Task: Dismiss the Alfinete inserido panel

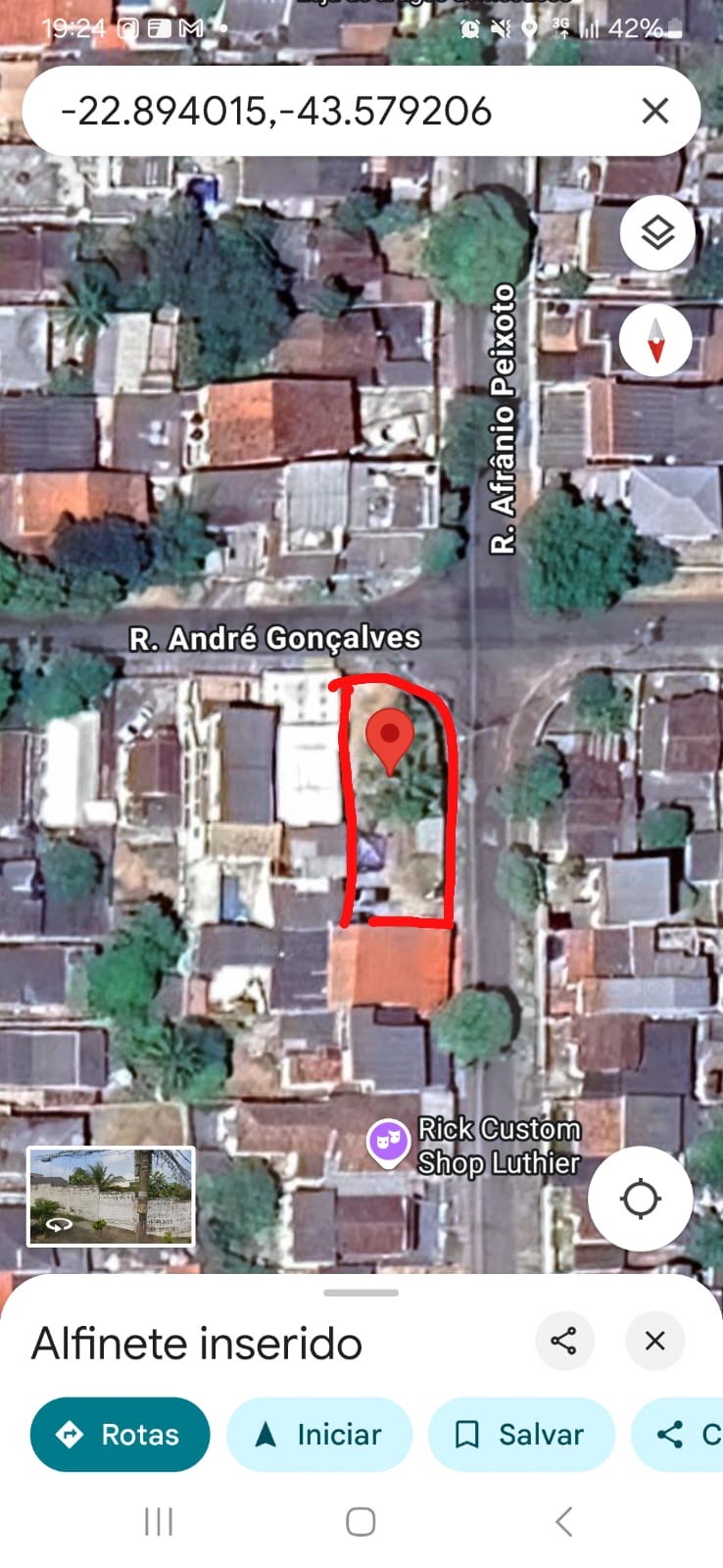Action: [655, 1341]
